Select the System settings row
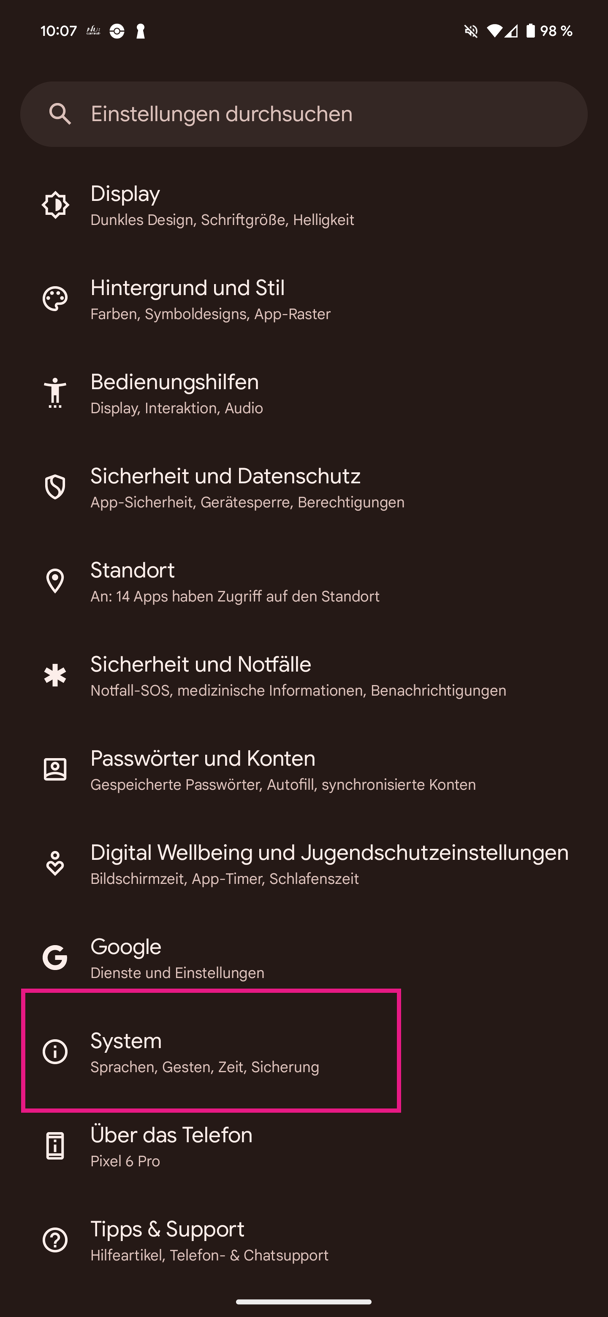This screenshot has width=608, height=1317. [x=211, y=1051]
